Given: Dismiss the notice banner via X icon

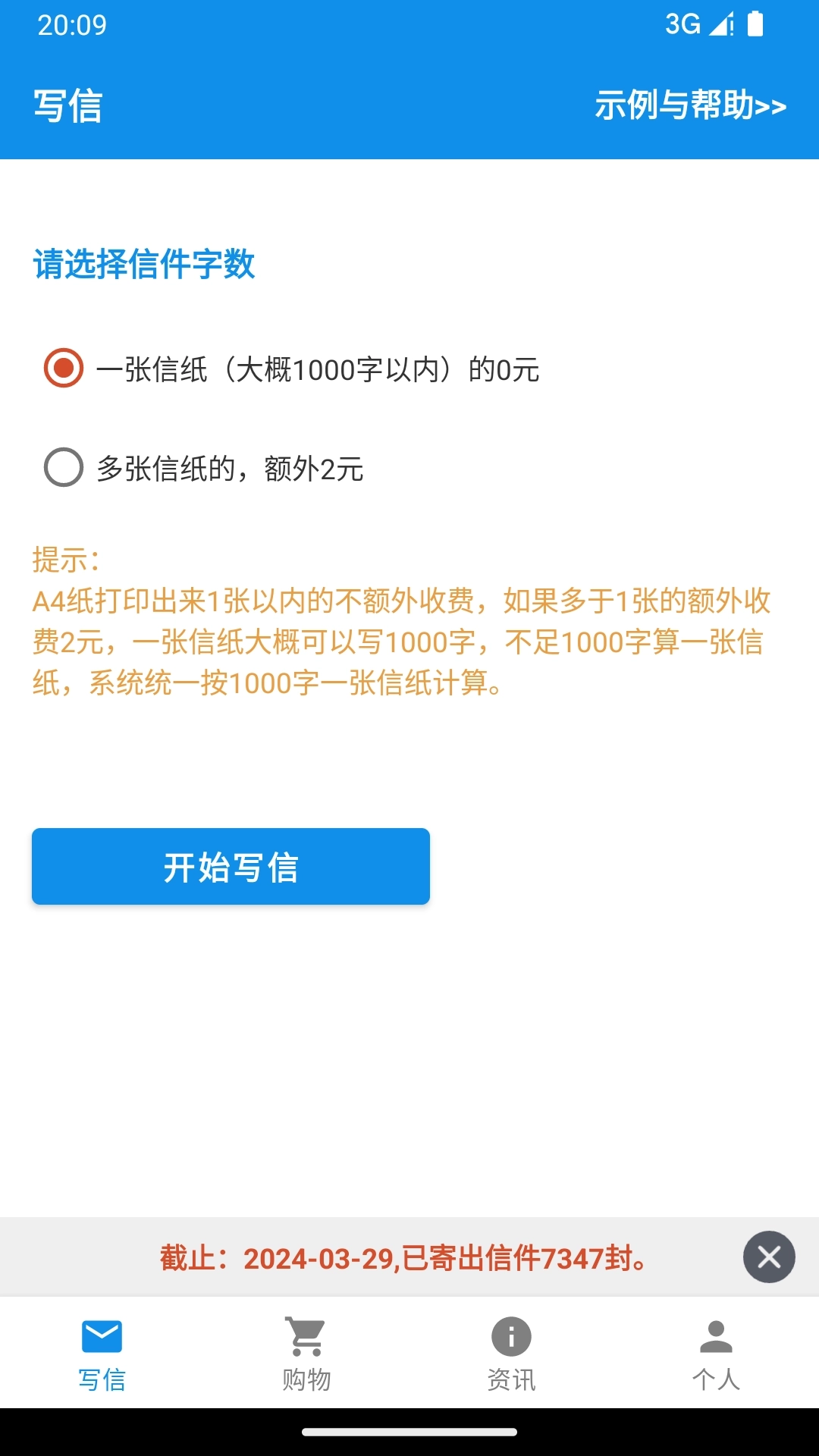Looking at the screenshot, I should [x=769, y=1257].
